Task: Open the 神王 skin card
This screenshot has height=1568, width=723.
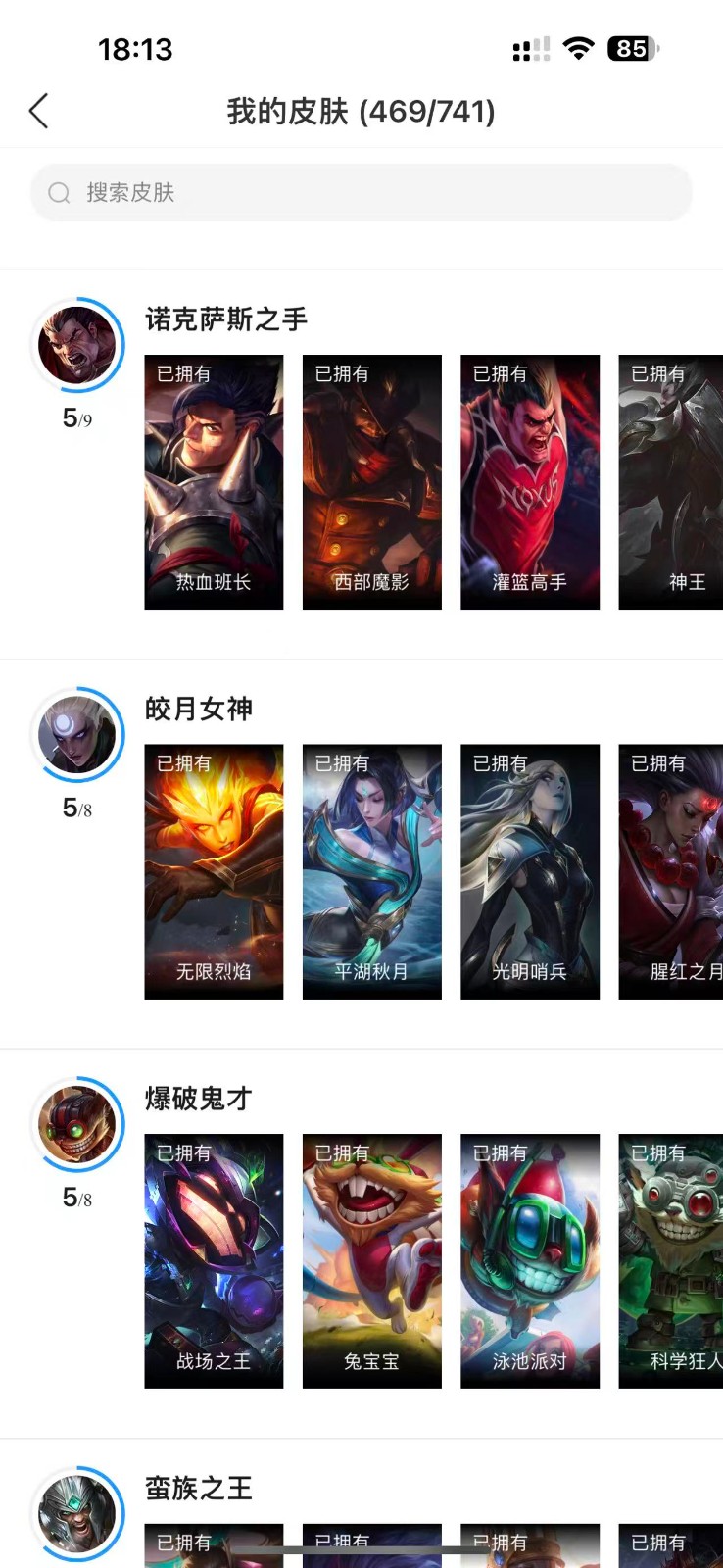Action: click(671, 482)
